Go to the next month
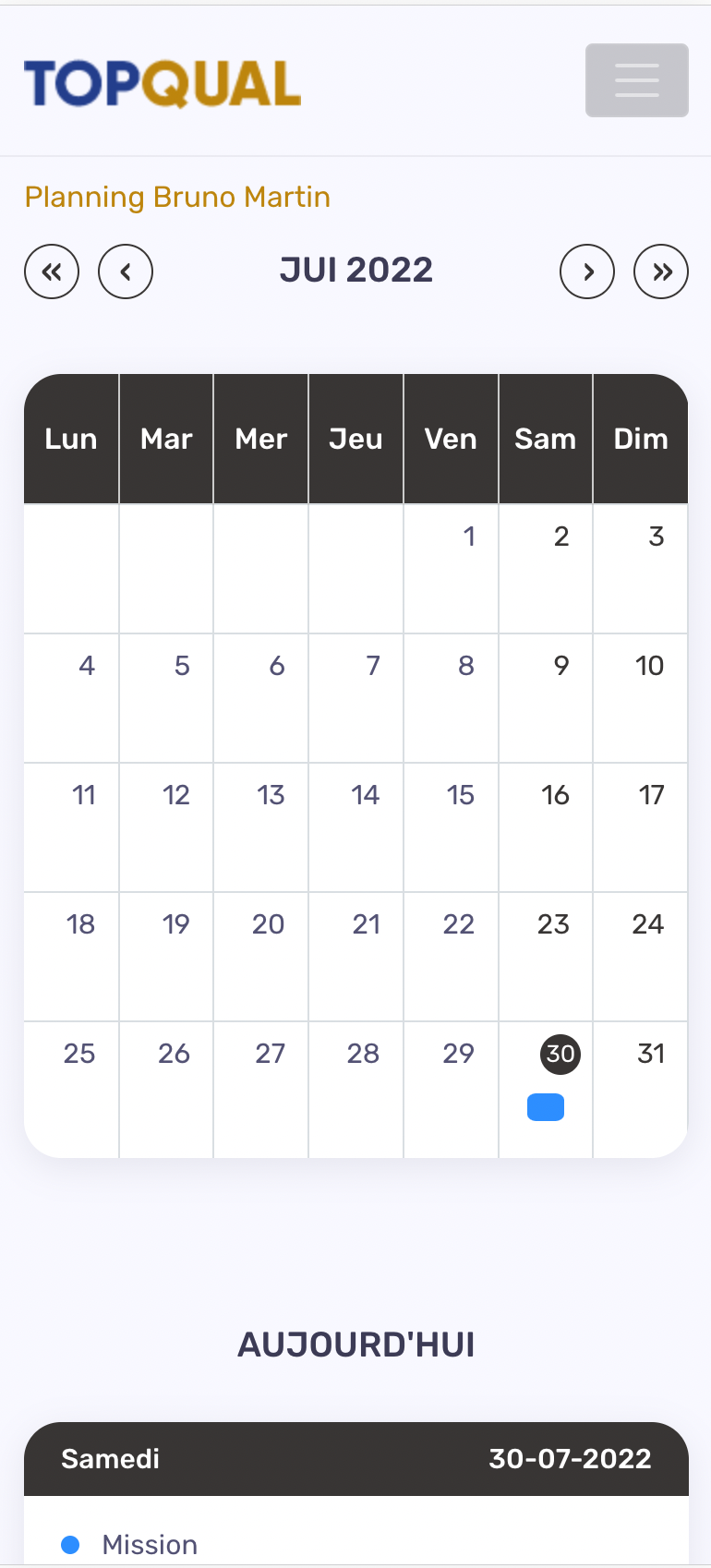Image resolution: width=711 pixels, height=1568 pixels. pos(587,271)
